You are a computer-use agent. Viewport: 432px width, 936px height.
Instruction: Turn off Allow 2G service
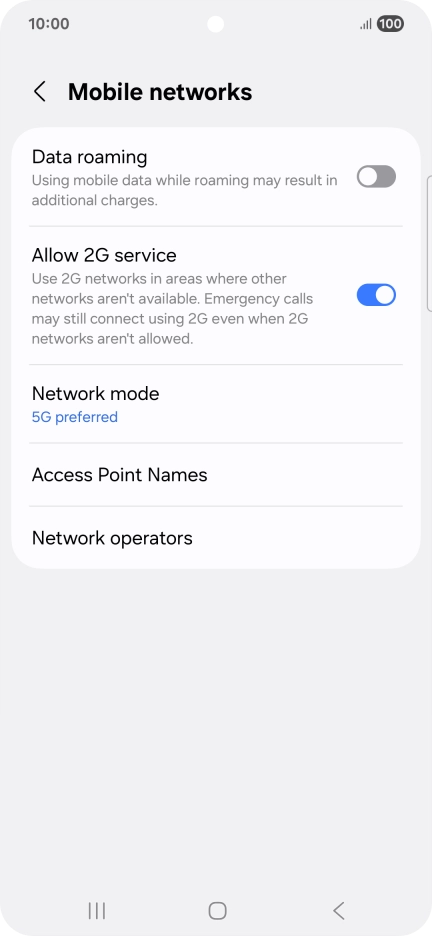pyautogui.click(x=376, y=295)
